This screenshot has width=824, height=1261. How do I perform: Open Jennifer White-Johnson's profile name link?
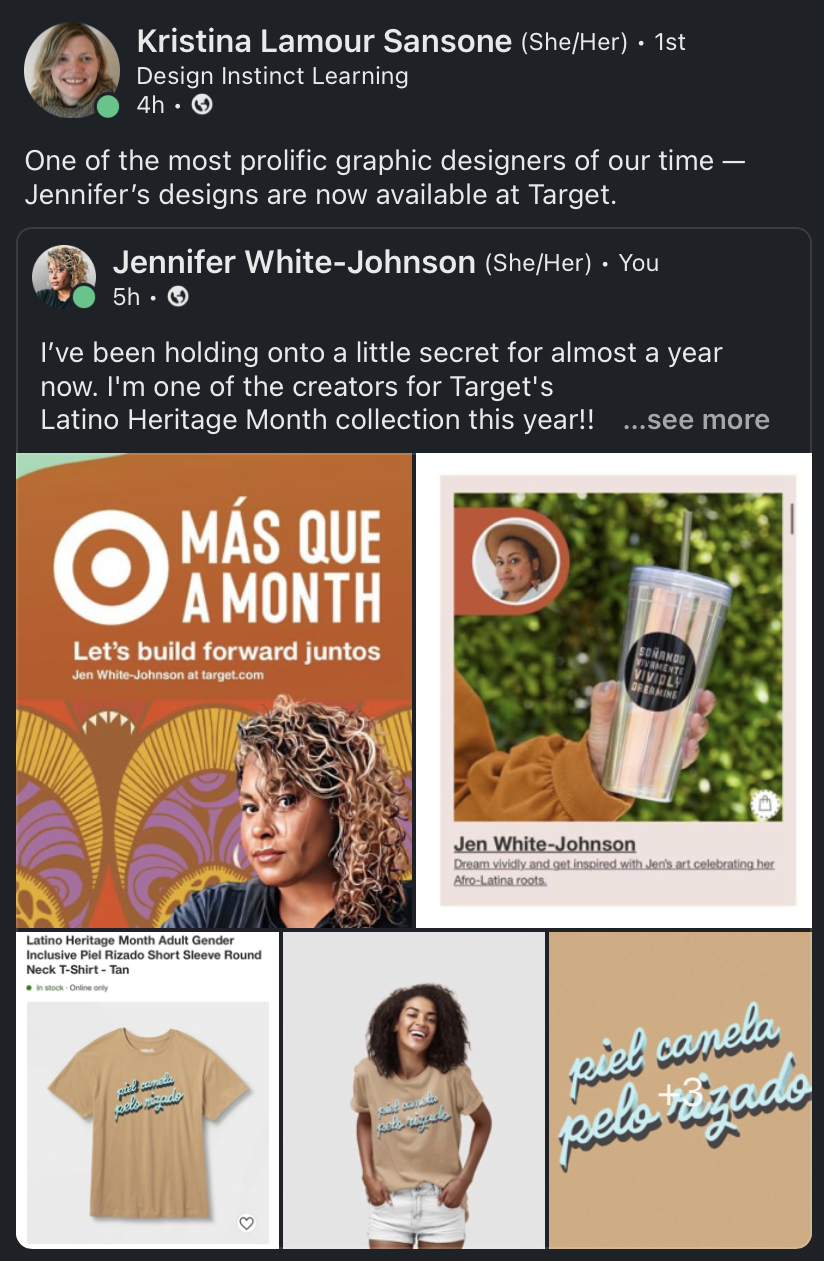coord(294,263)
